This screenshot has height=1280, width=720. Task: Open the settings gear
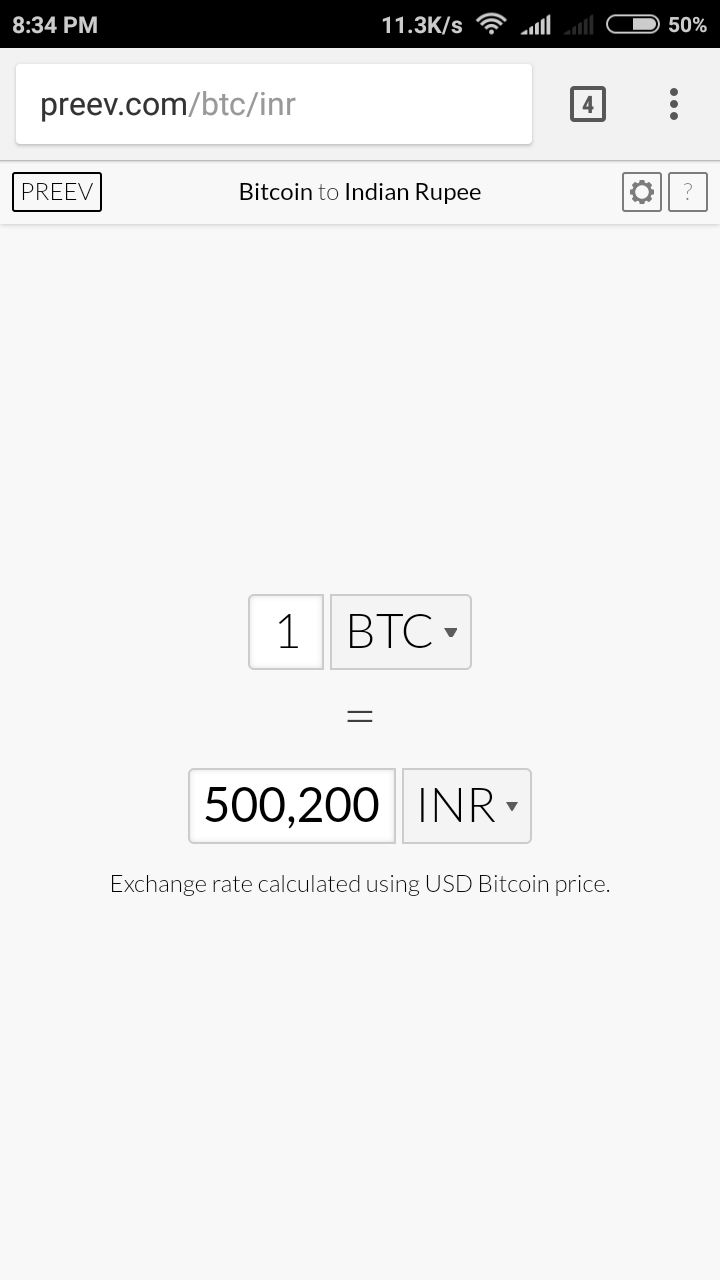(x=642, y=192)
